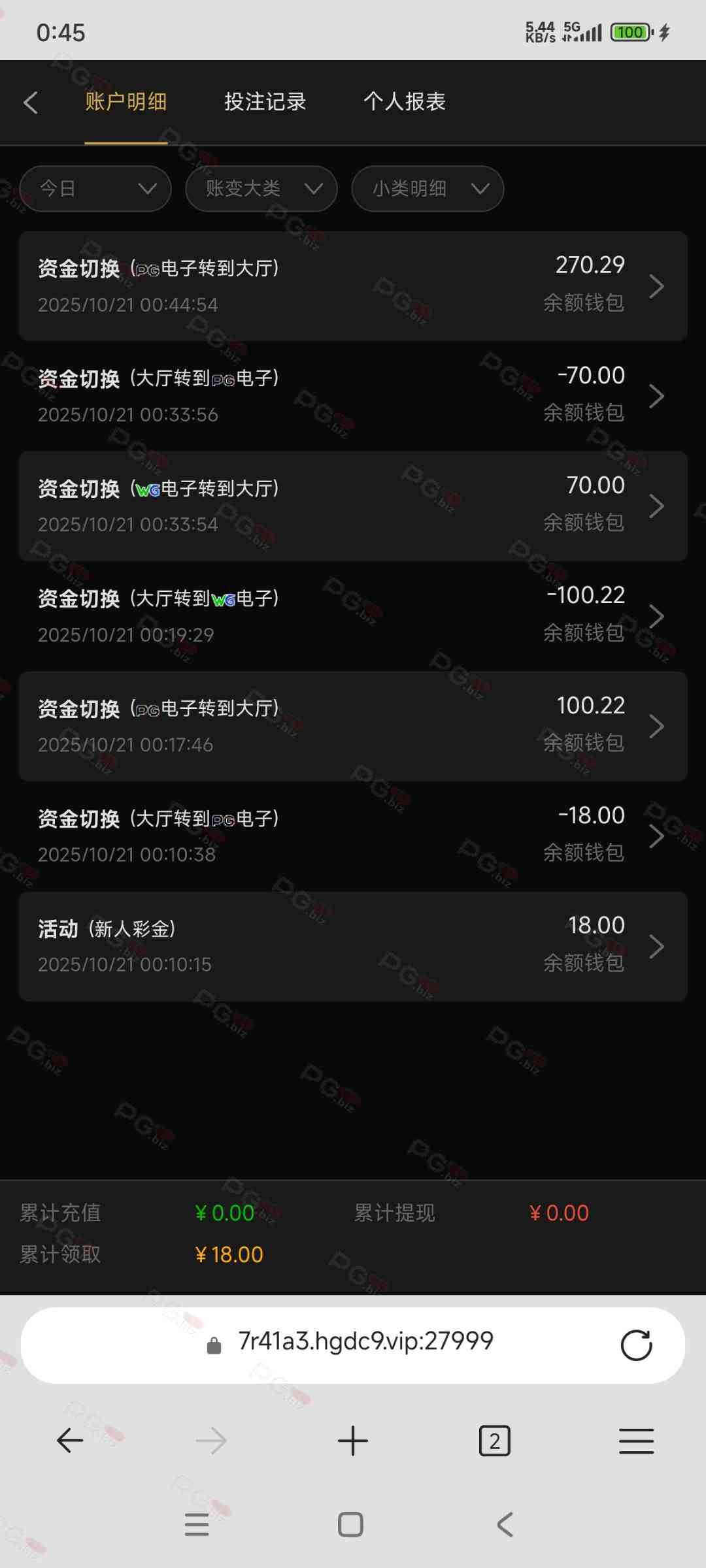Switch to the 投注记录 tab

pos(265,102)
